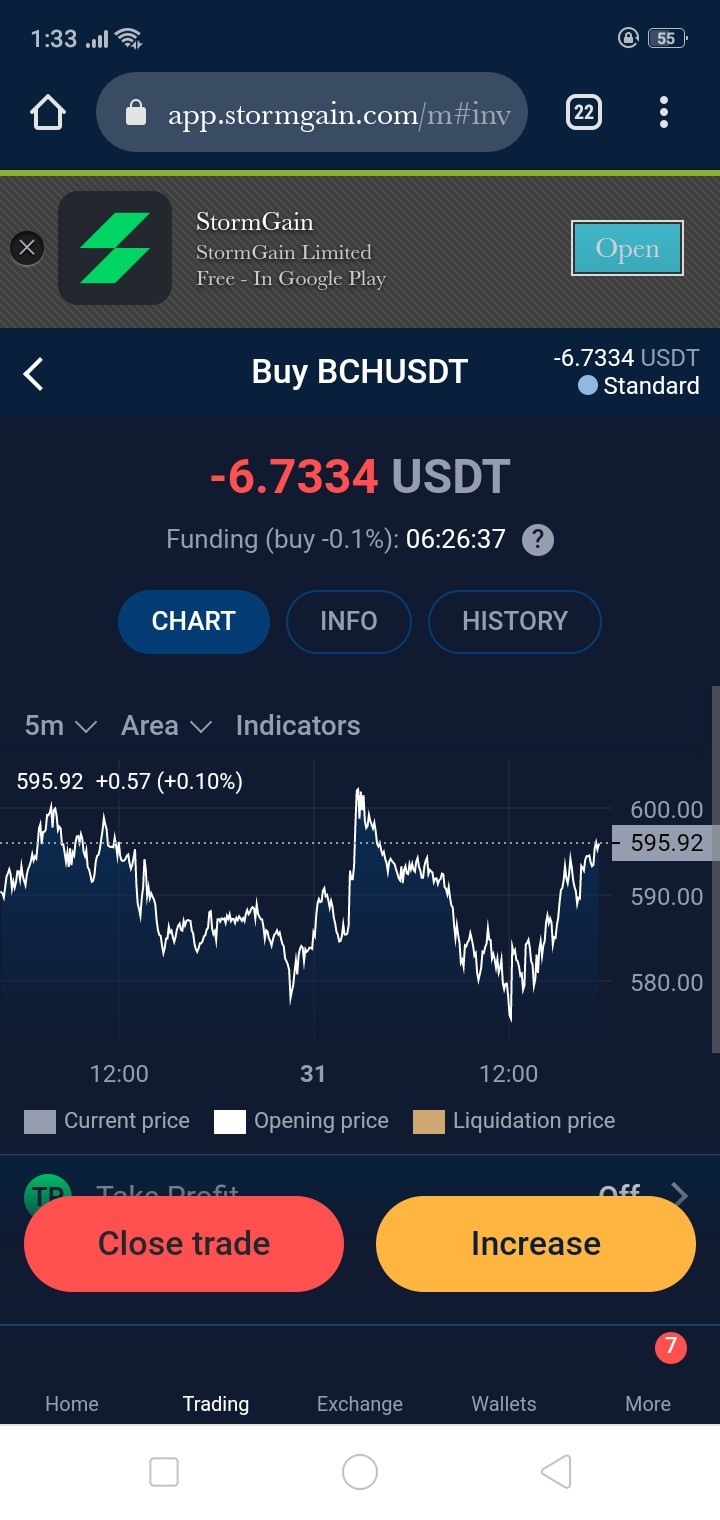Dismiss the StormGain app banner
This screenshot has width=720, height=1520.
(x=27, y=248)
